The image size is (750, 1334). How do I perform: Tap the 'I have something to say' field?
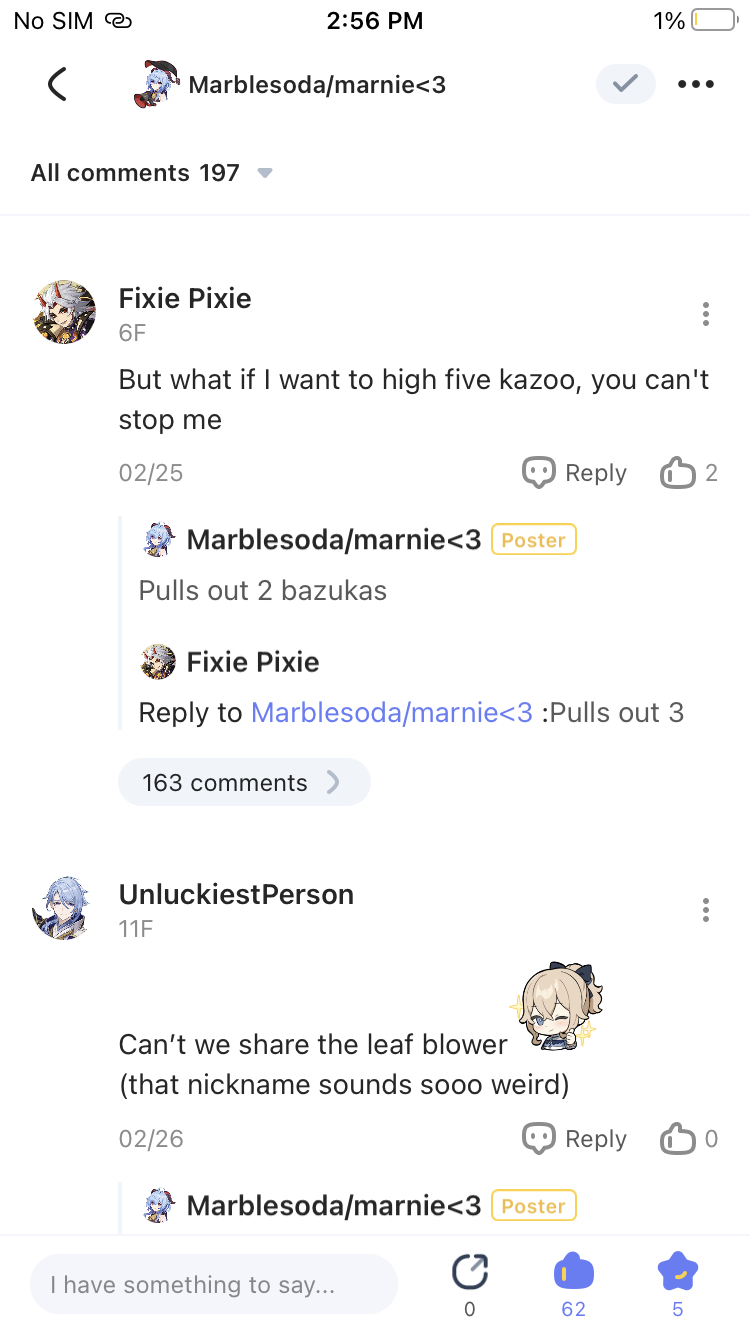tap(214, 1284)
